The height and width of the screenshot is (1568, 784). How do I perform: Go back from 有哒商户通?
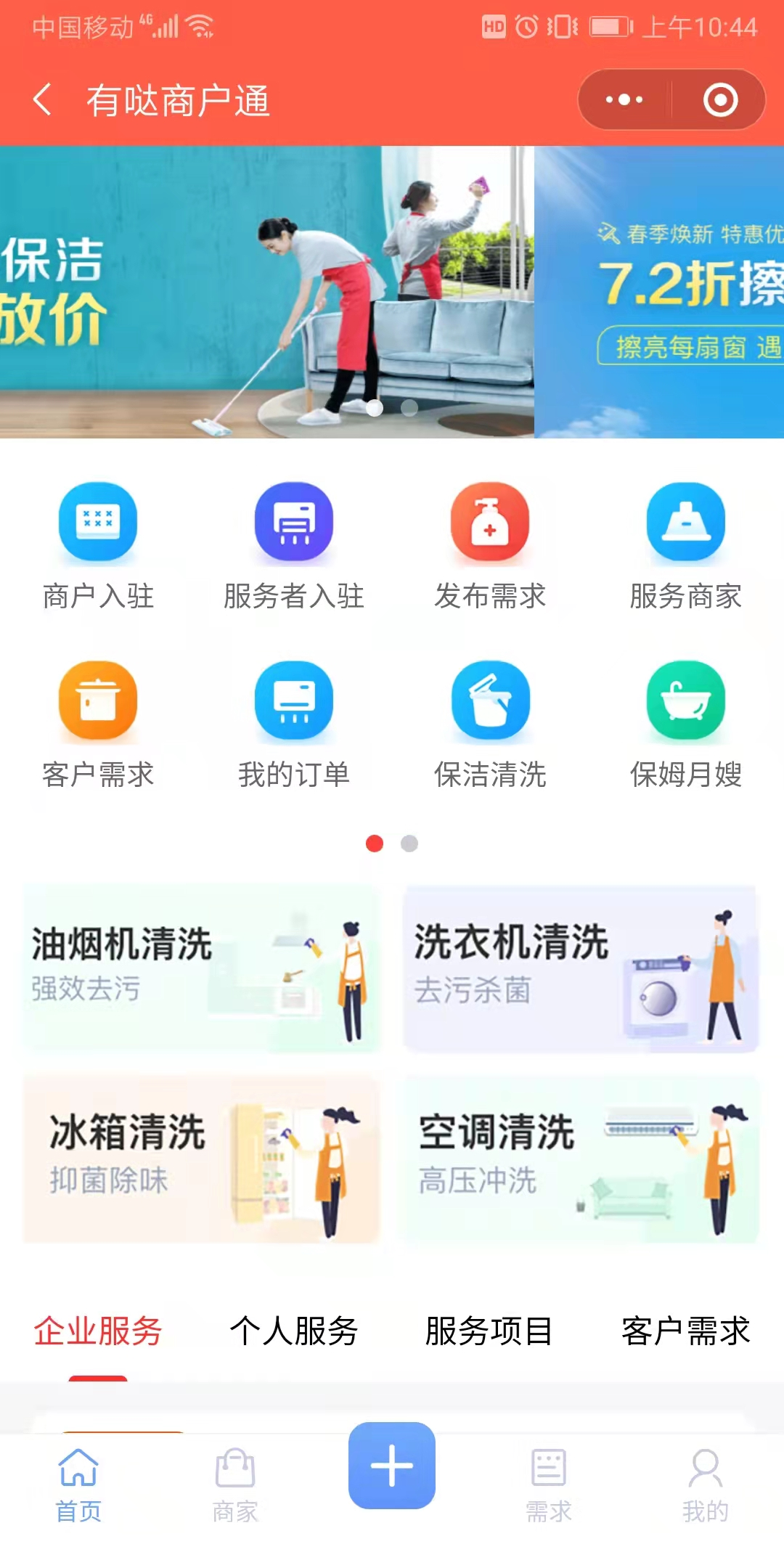[44, 99]
